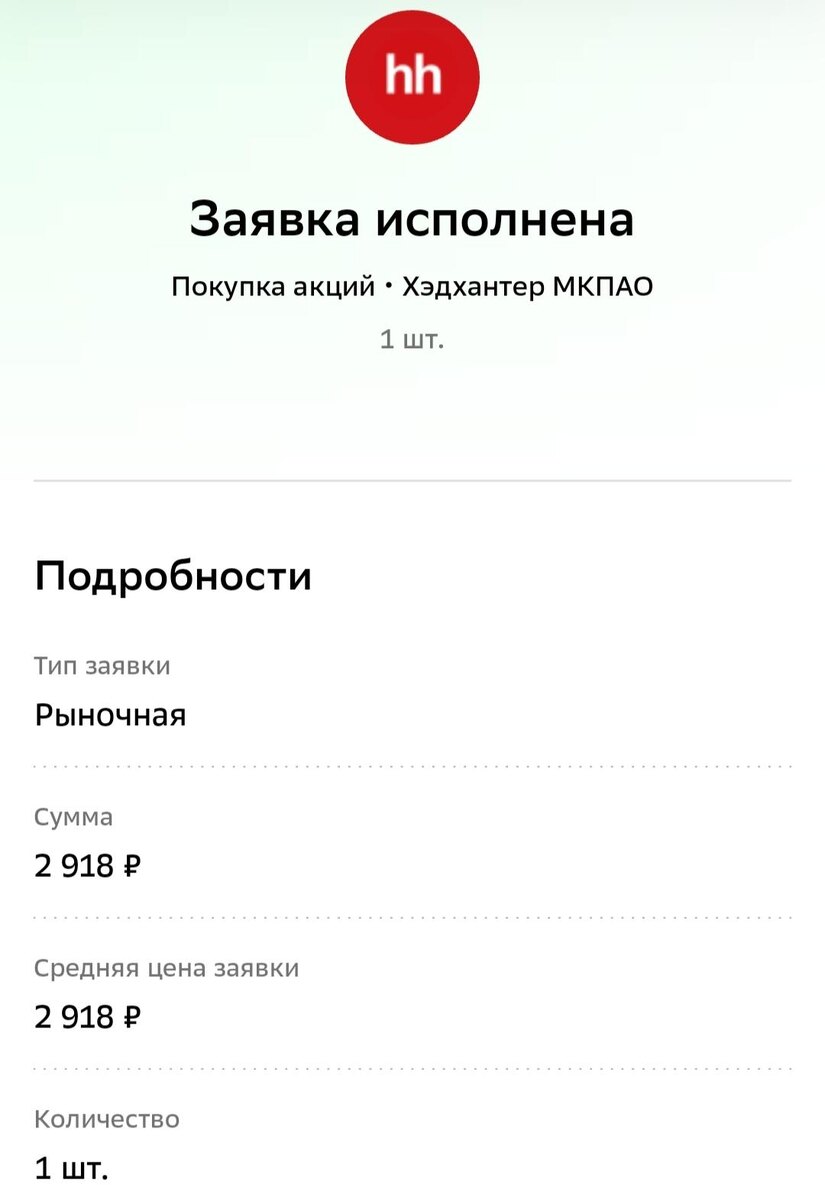The width and height of the screenshot is (825, 1200).
Task: Click the 2 918 ₽ average order price value
Action: (90, 1017)
